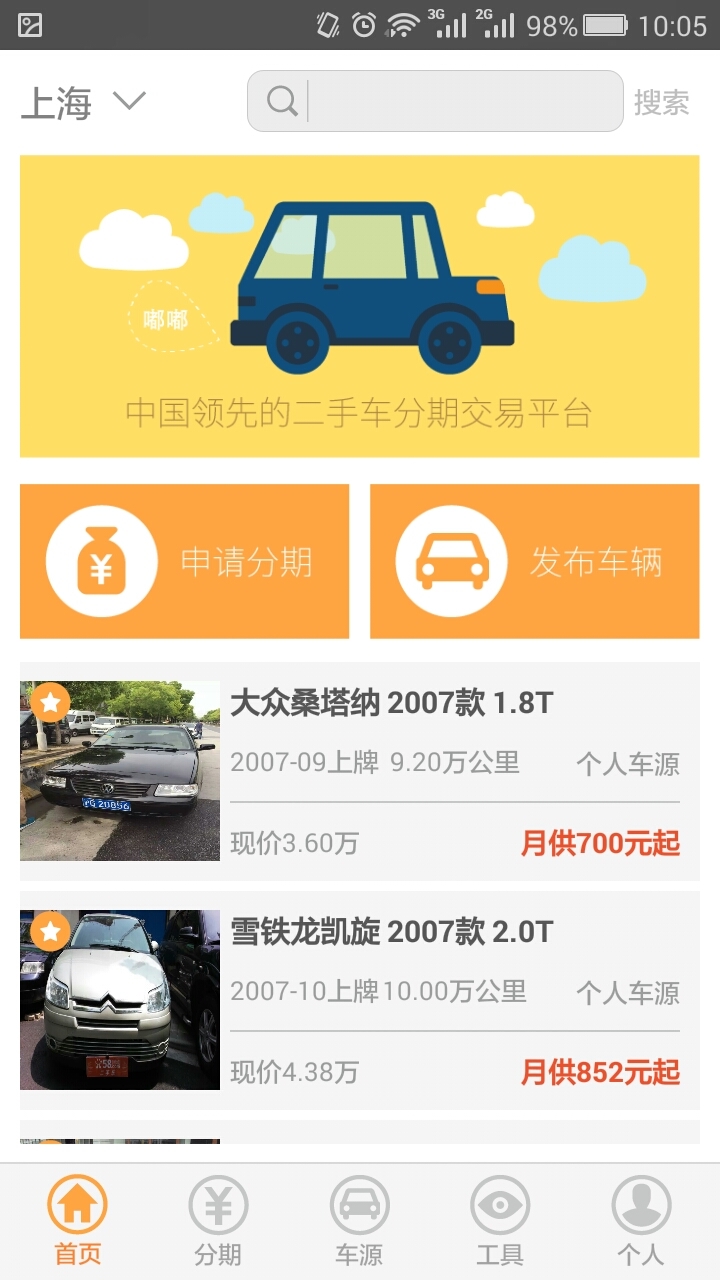The image size is (720, 1280).
Task: Switch to the 车源 tab
Action: pyautogui.click(x=359, y=1222)
